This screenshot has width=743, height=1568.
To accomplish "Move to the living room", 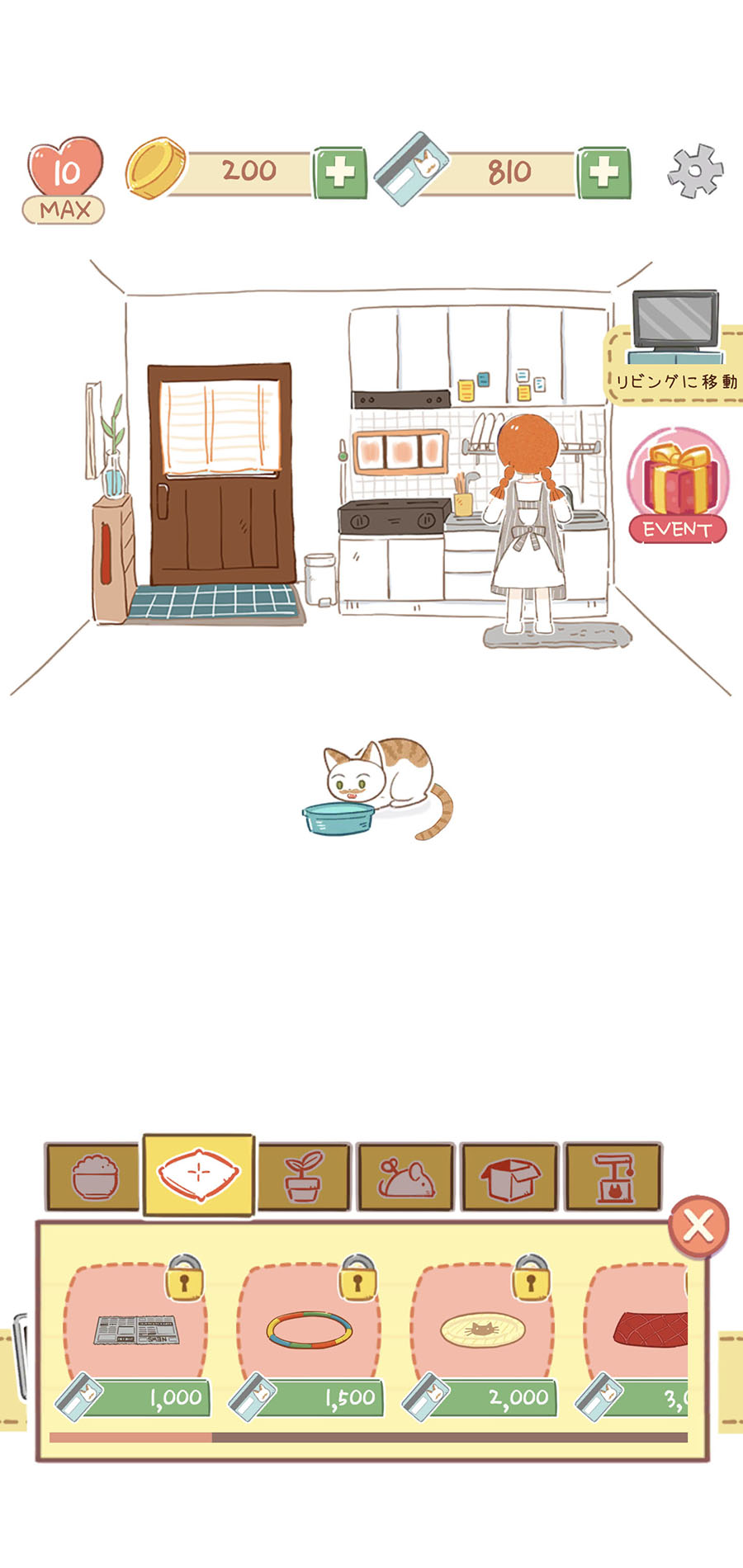I will [675, 363].
